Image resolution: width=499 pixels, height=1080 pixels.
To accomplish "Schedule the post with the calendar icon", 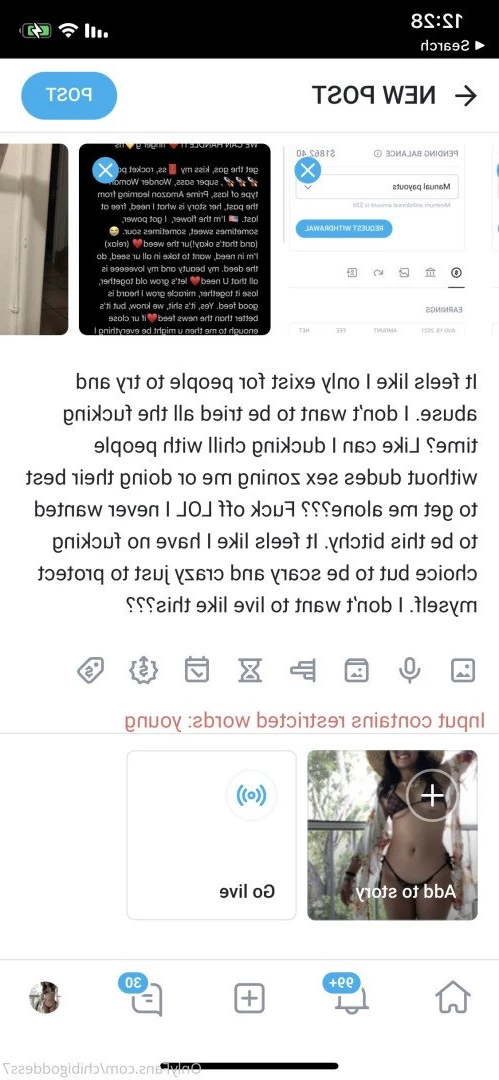I will (x=197, y=669).
